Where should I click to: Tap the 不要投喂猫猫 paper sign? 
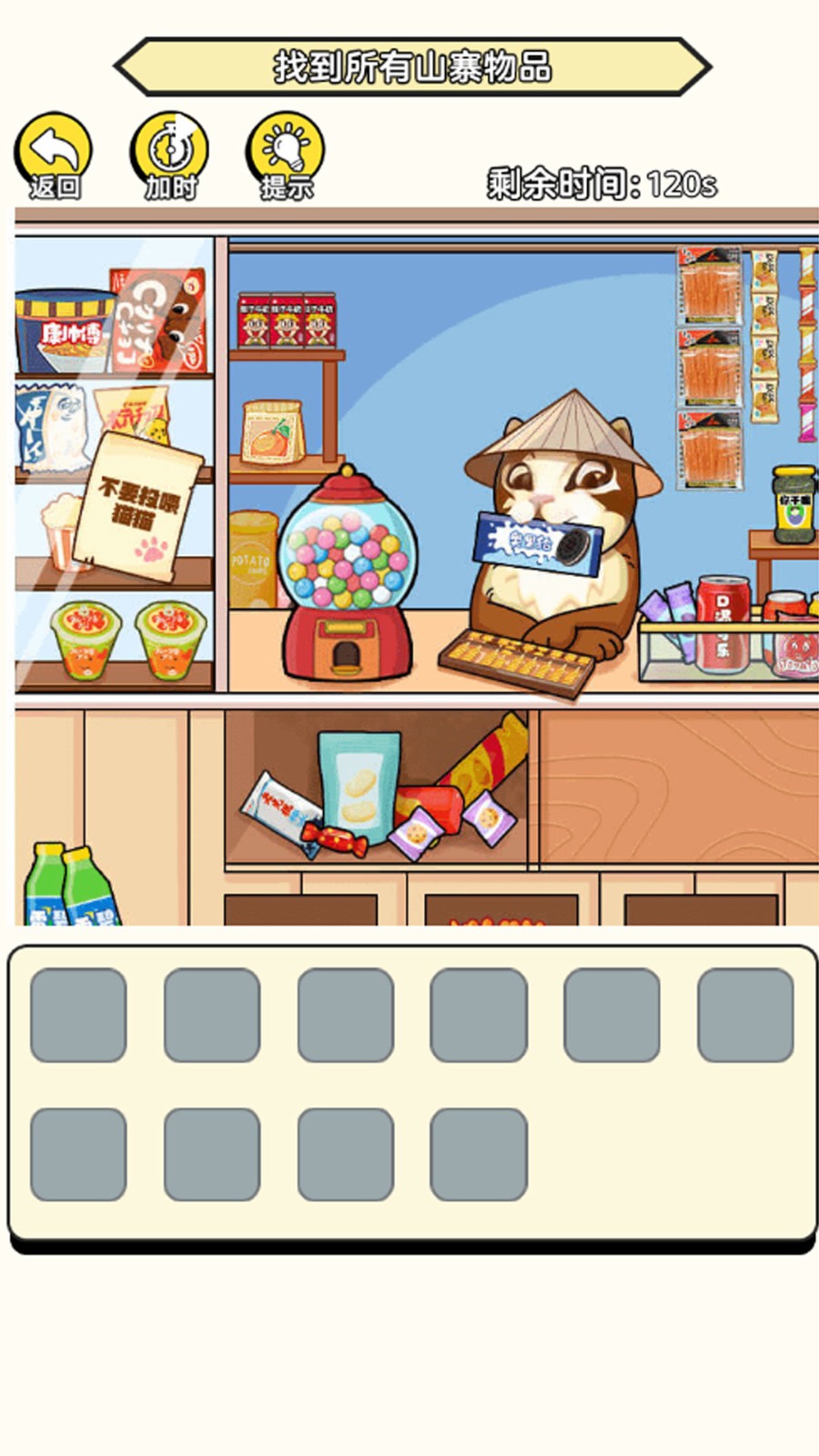(x=138, y=507)
